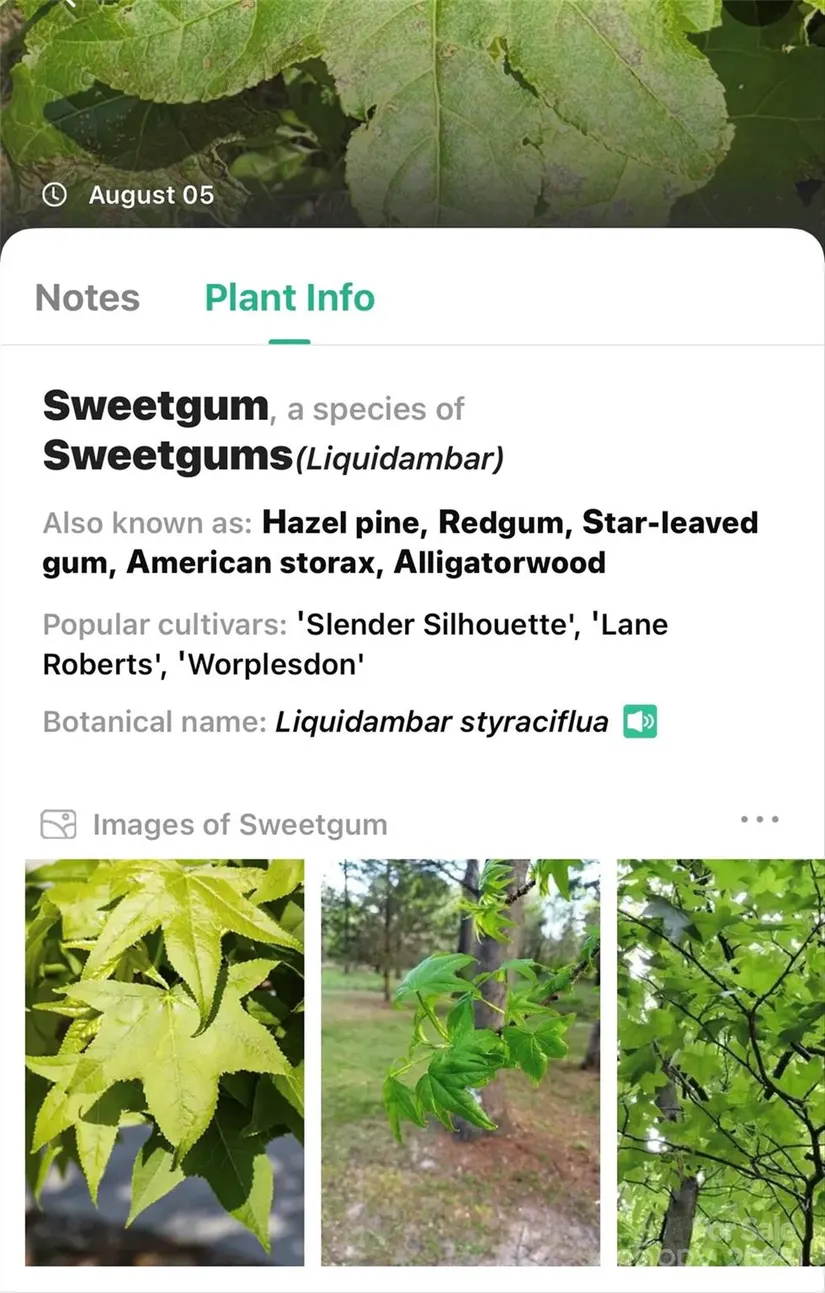Screen dimensions: 825x1293
Task: Select the Plant Info tab
Action: (x=289, y=298)
